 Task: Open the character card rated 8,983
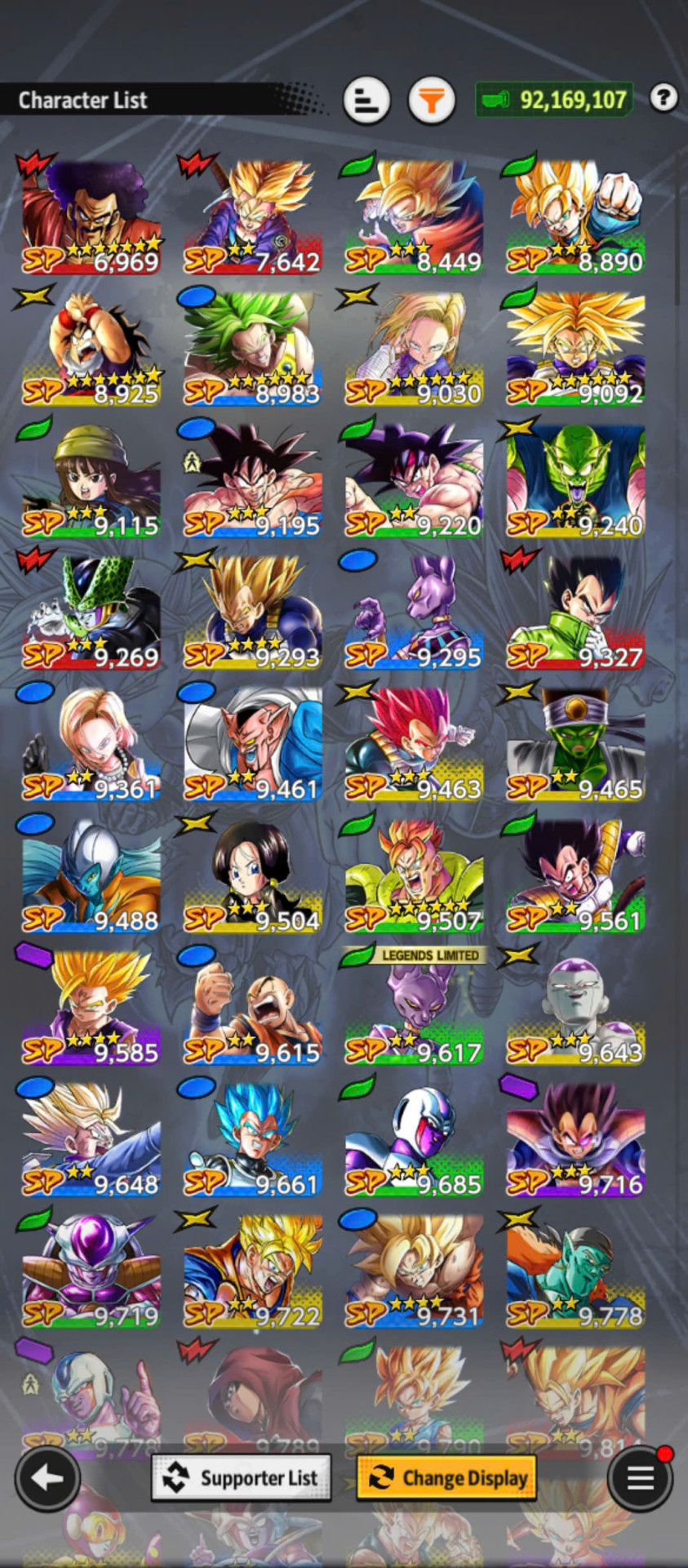coord(253,350)
